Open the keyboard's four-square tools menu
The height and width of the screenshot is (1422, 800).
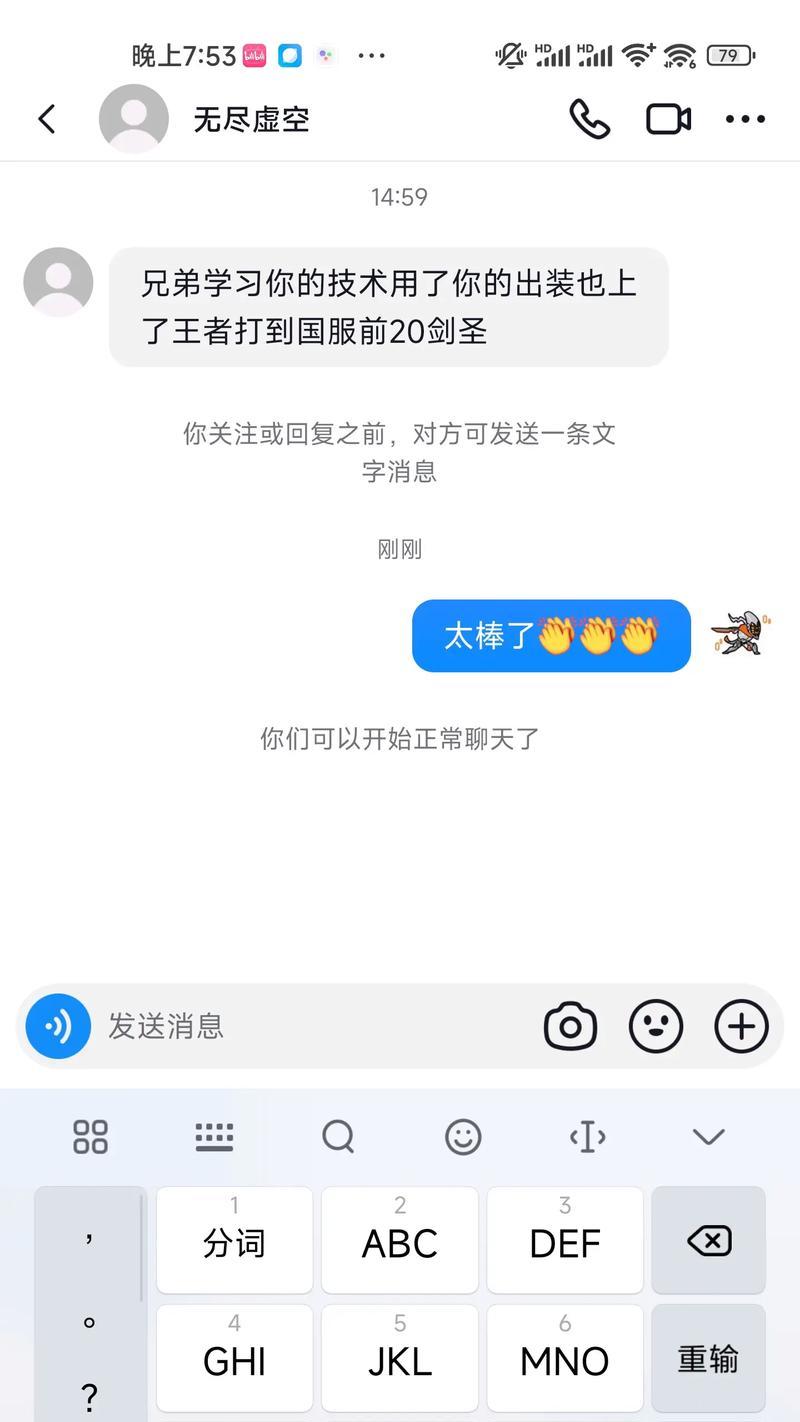pos(90,1137)
